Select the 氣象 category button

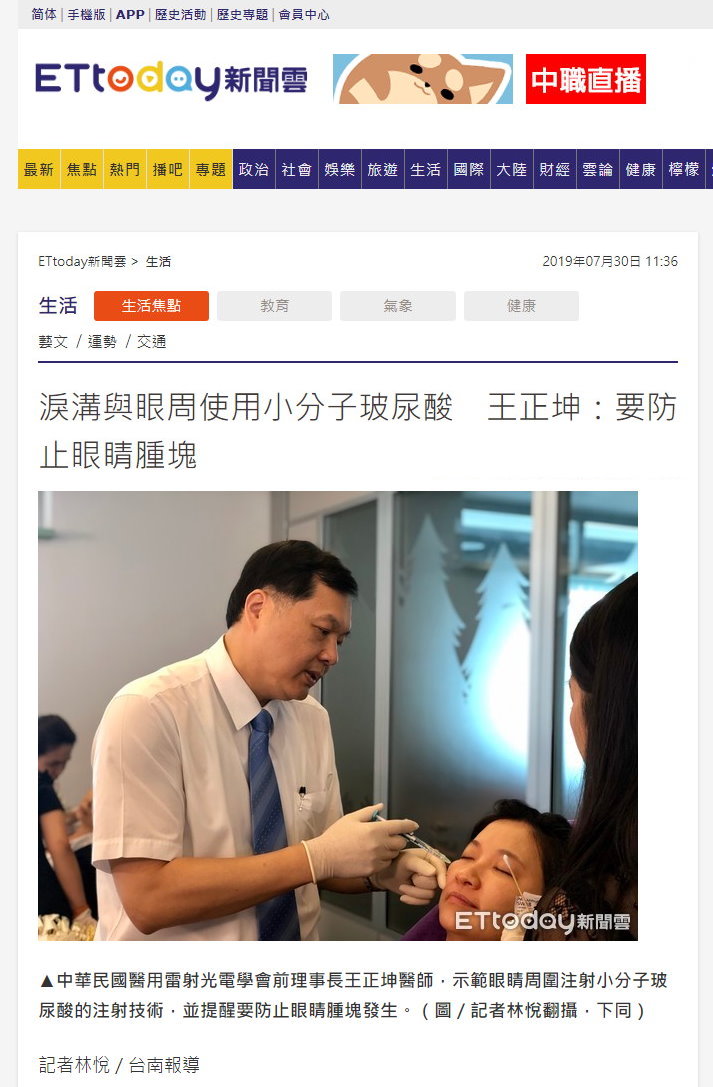coord(397,306)
